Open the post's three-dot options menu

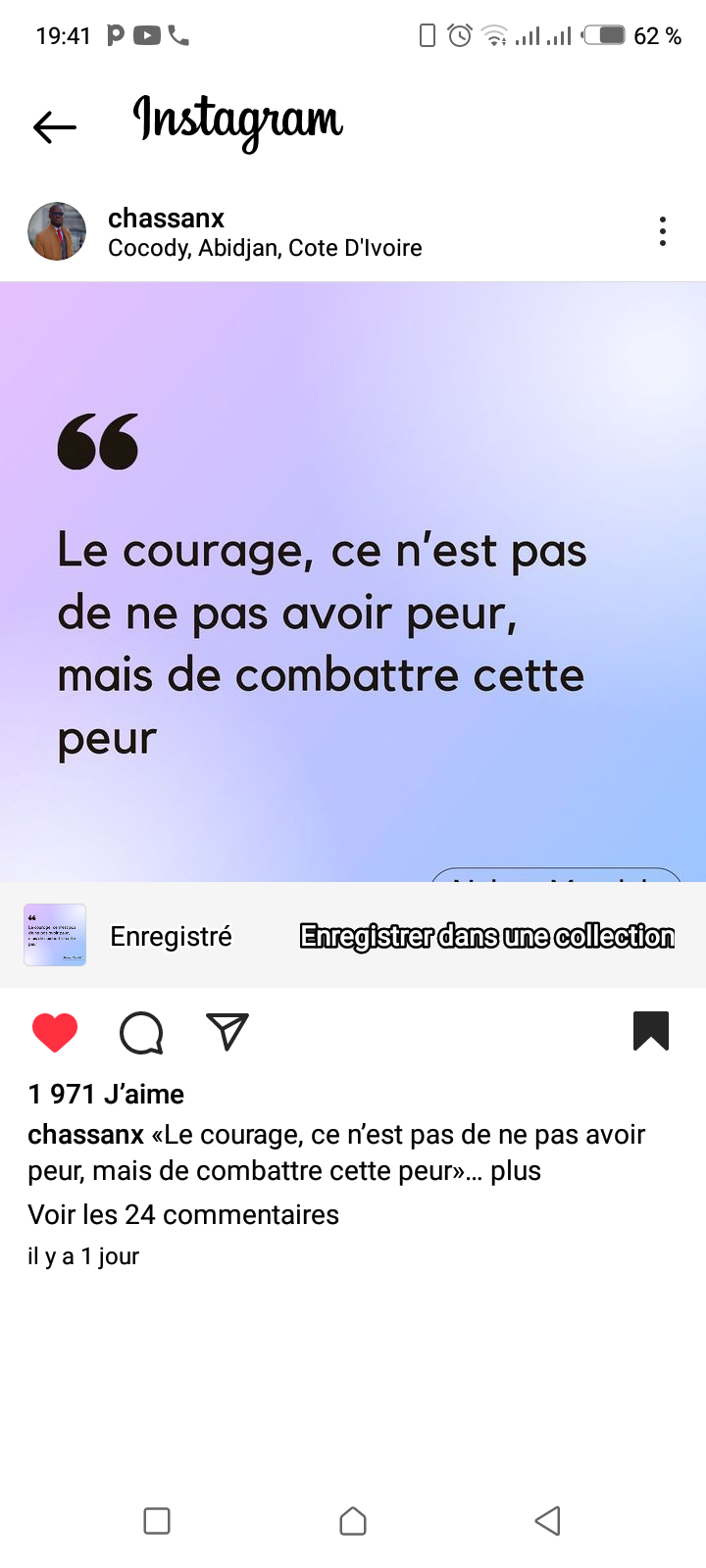click(663, 231)
